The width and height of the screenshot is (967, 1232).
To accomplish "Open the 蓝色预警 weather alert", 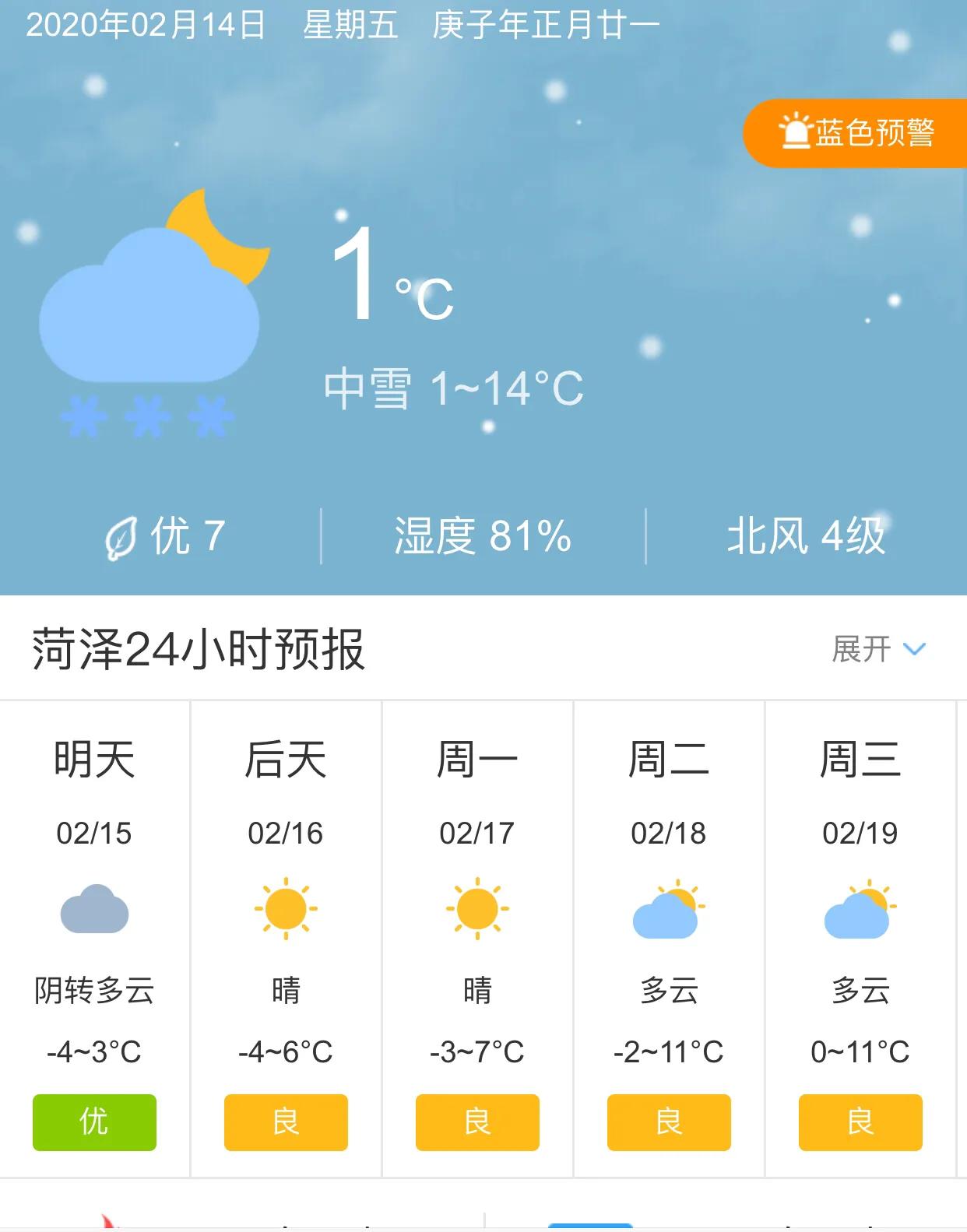I will pyautogui.click(x=856, y=133).
